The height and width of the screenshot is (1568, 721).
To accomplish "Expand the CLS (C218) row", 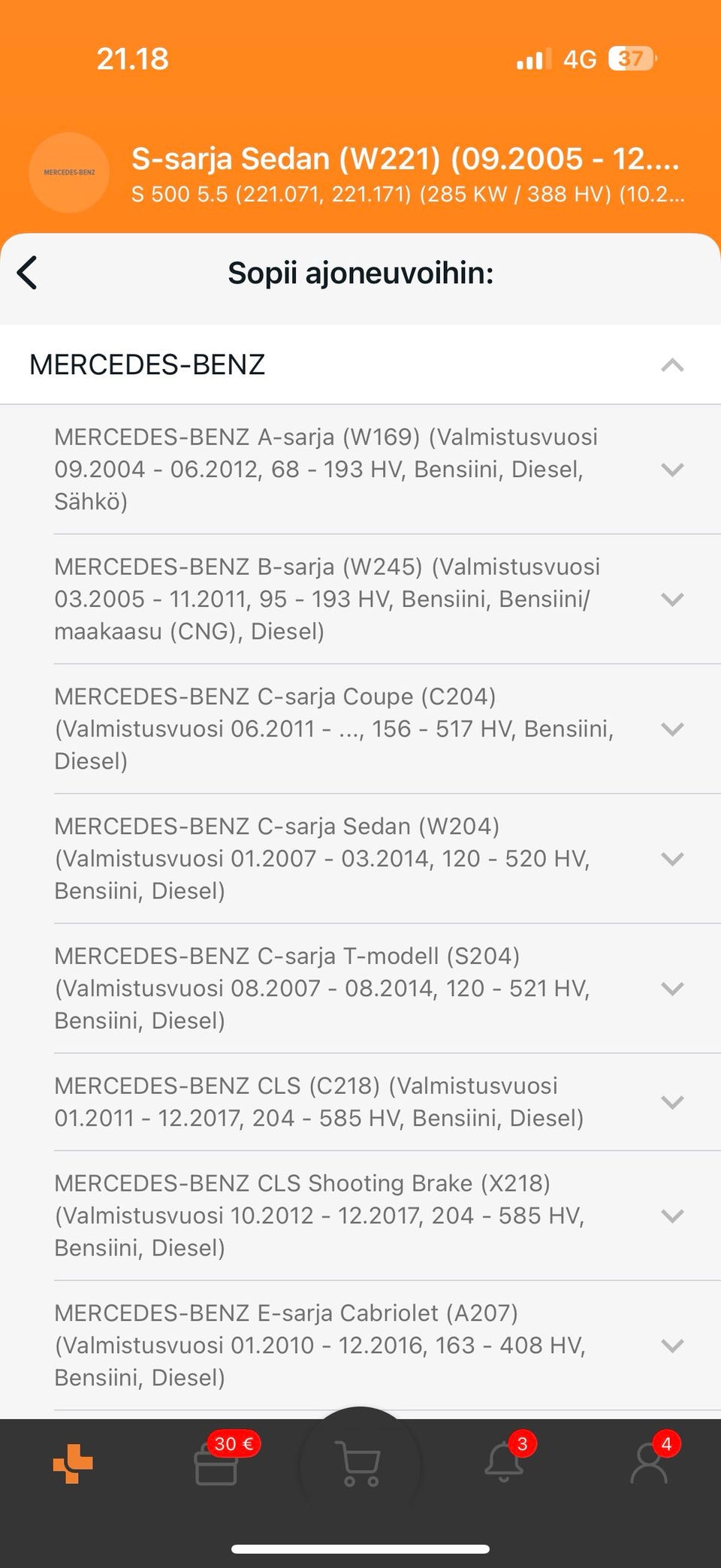I will (x=671, y=1102).
